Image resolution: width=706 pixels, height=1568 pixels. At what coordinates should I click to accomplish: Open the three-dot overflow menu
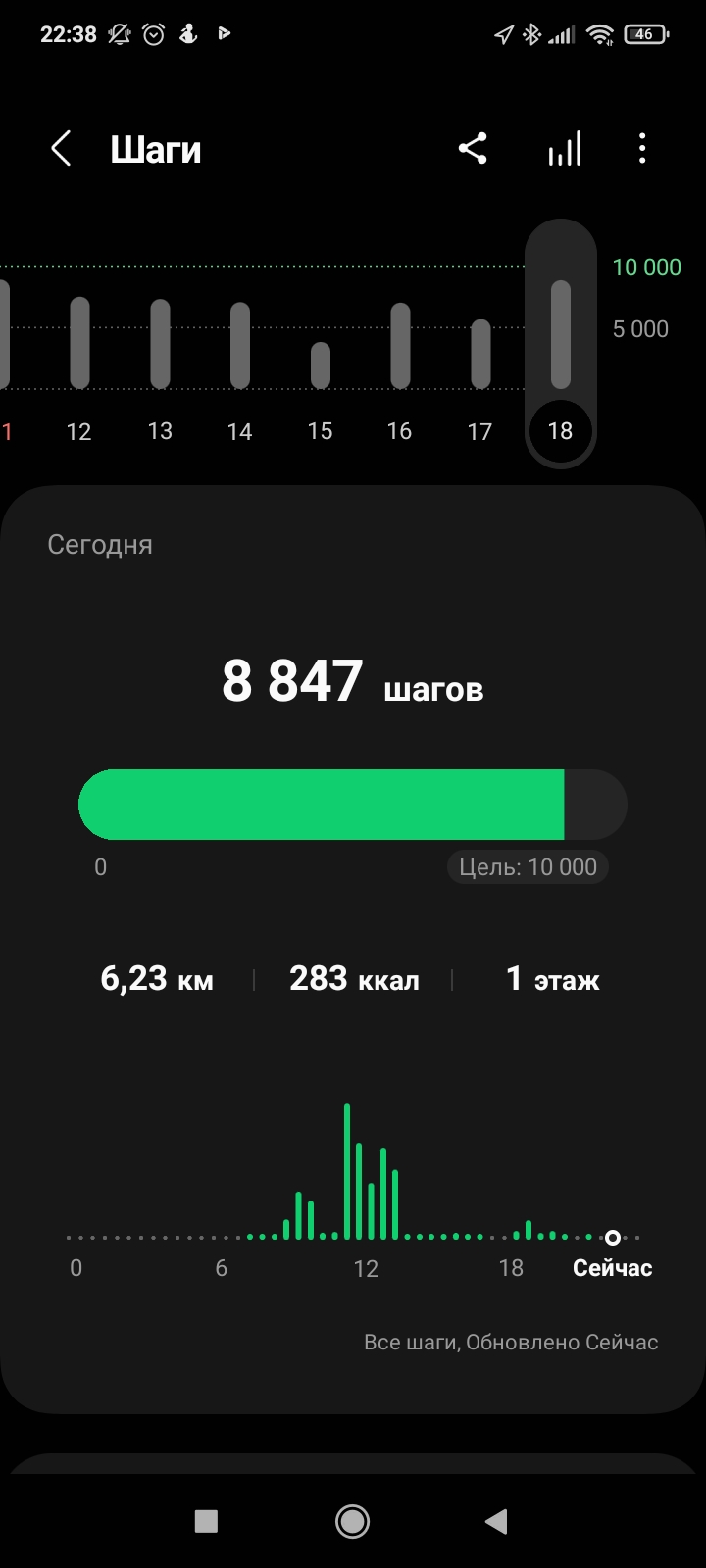(x=642, y=149)
